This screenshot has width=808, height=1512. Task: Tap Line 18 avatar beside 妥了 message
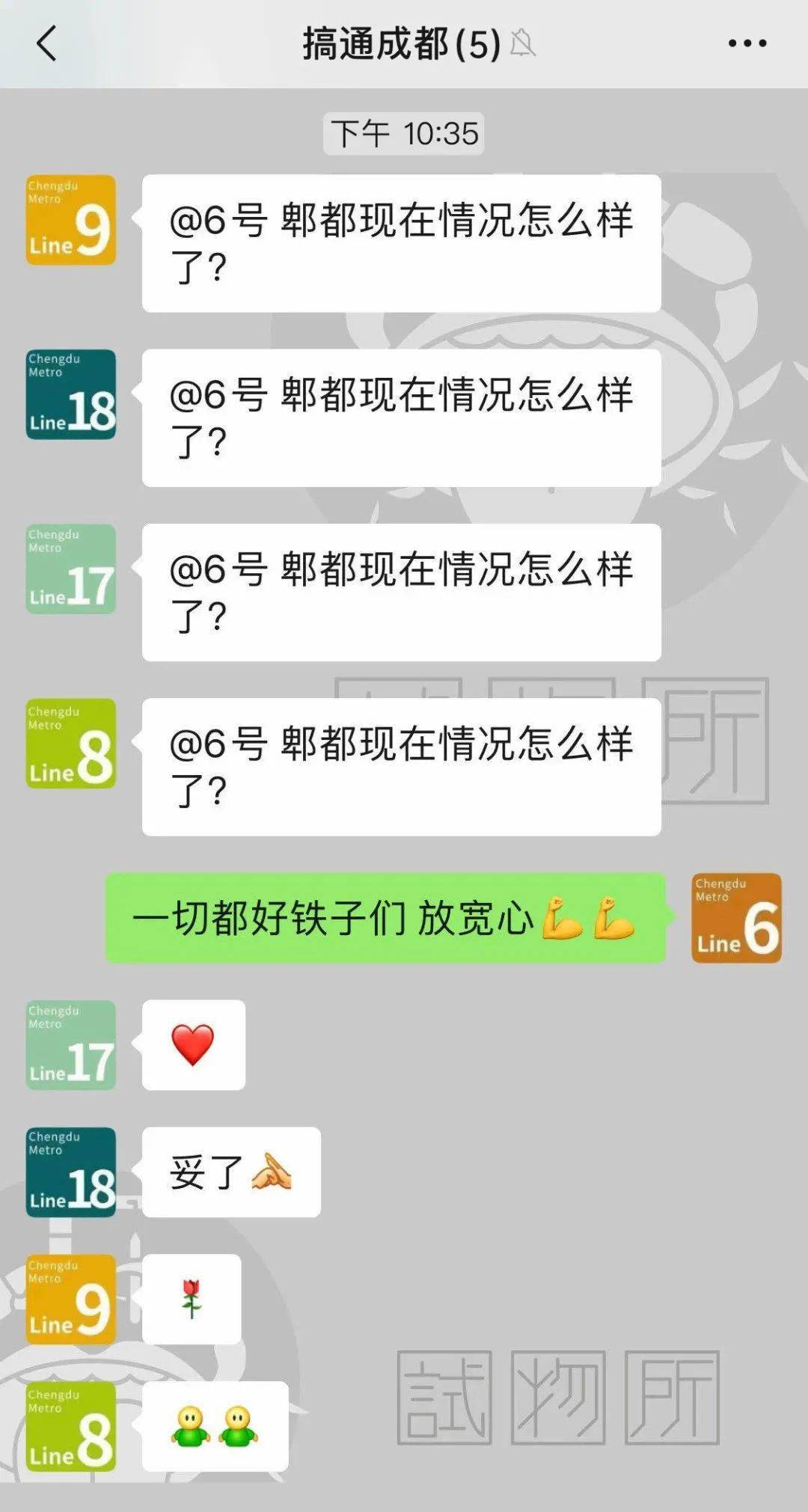71,1172
